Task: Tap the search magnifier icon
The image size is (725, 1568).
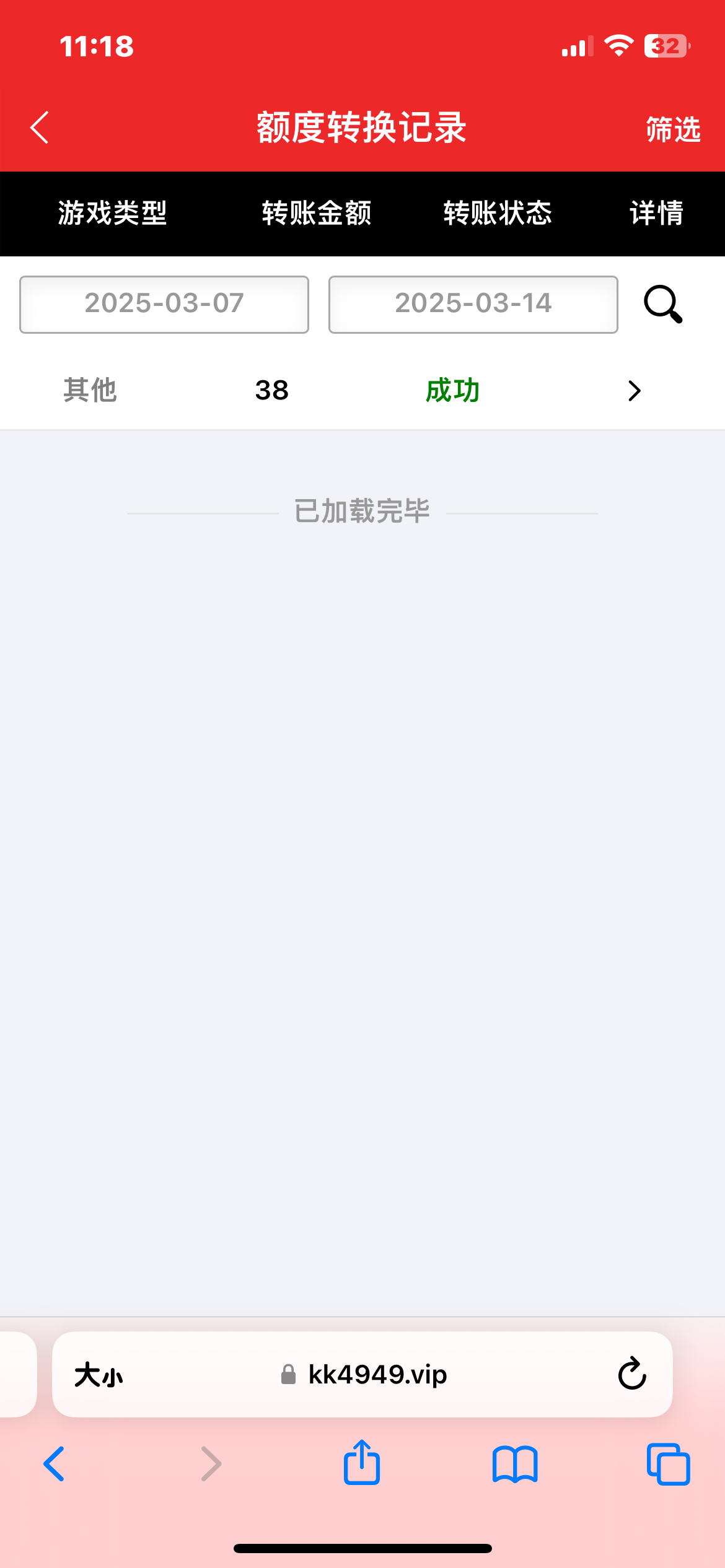Action: click(662, 305)
